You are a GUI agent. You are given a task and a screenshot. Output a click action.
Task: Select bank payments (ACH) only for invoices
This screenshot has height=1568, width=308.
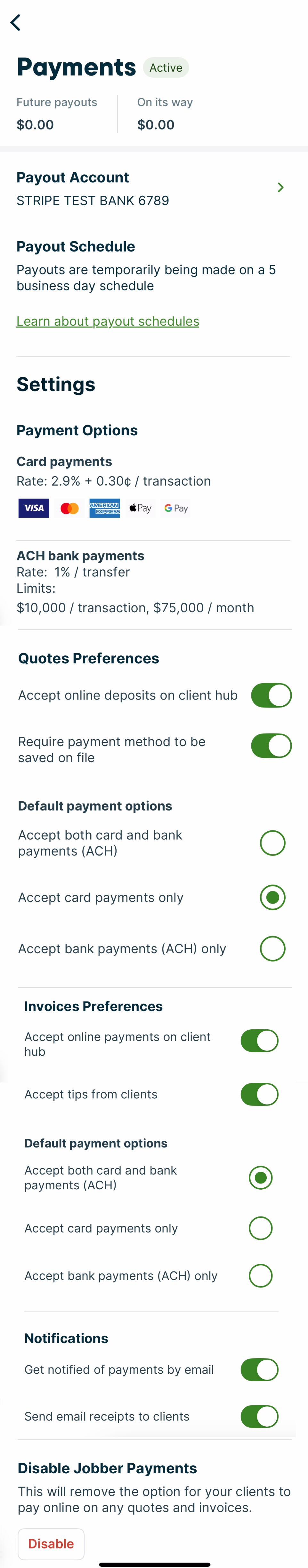(261, 1276)
